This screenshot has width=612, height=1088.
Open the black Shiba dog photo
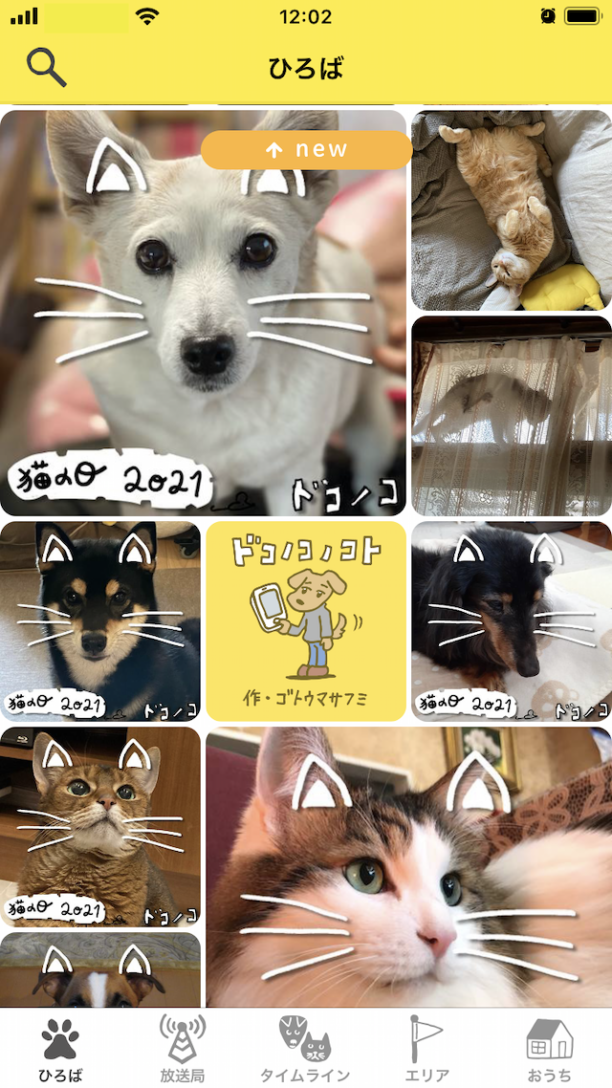click(x=100, y=620)
